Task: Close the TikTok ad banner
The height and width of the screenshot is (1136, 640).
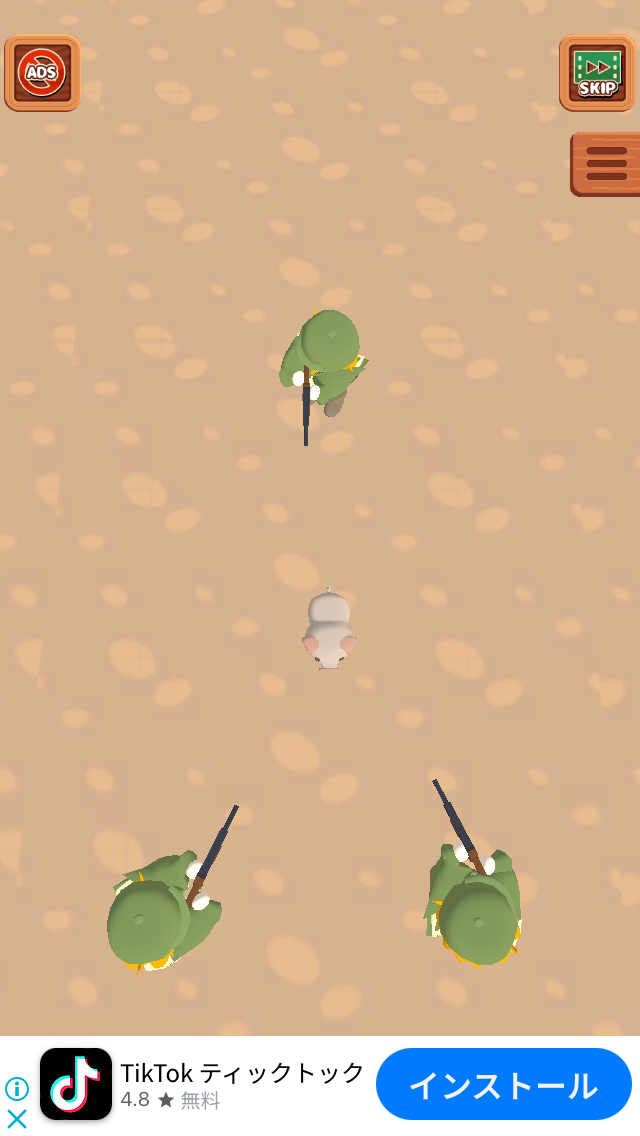Action: click(x=16, y=1119)
